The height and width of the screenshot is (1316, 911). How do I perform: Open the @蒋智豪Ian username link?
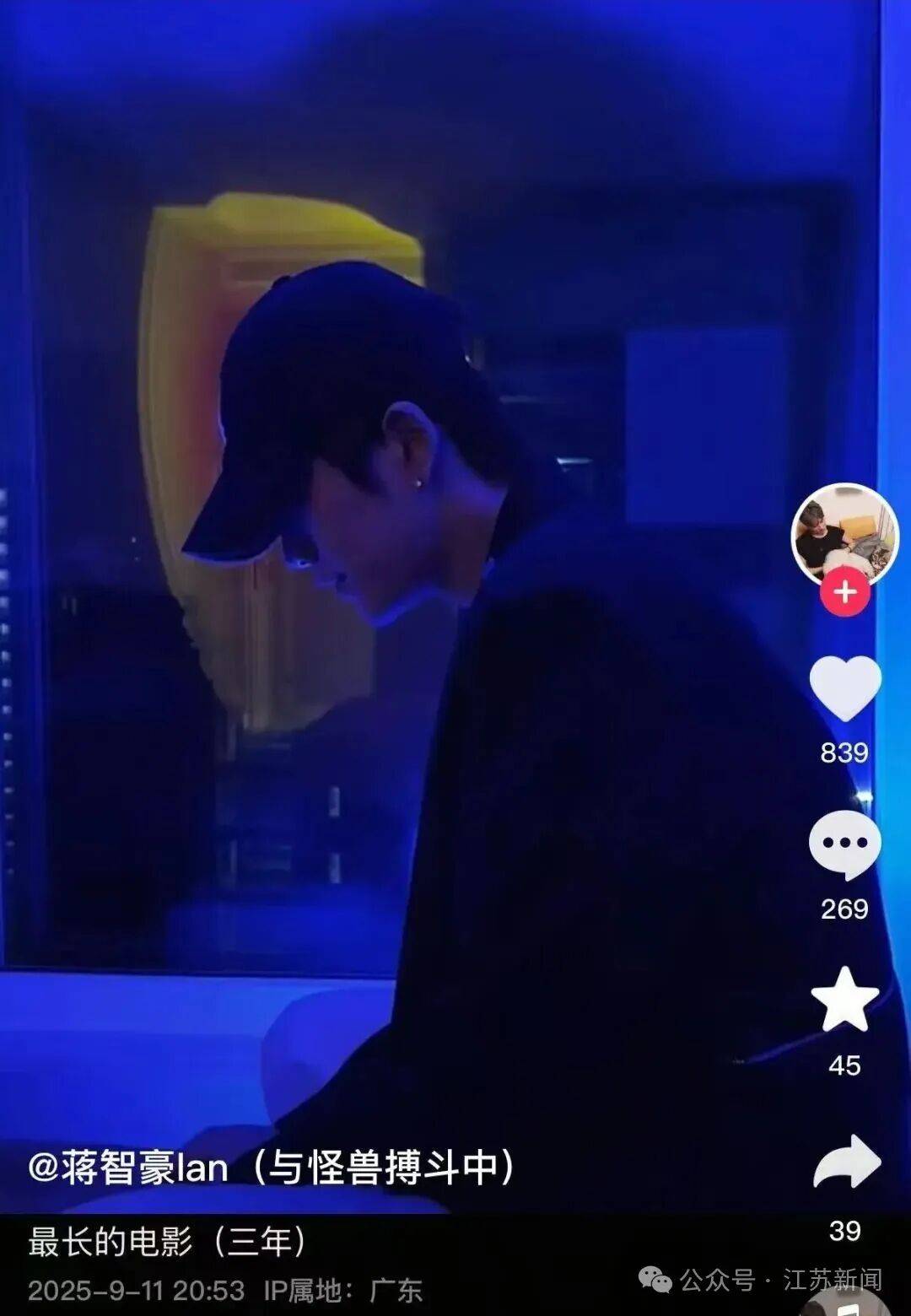[x=128, y=1168]
